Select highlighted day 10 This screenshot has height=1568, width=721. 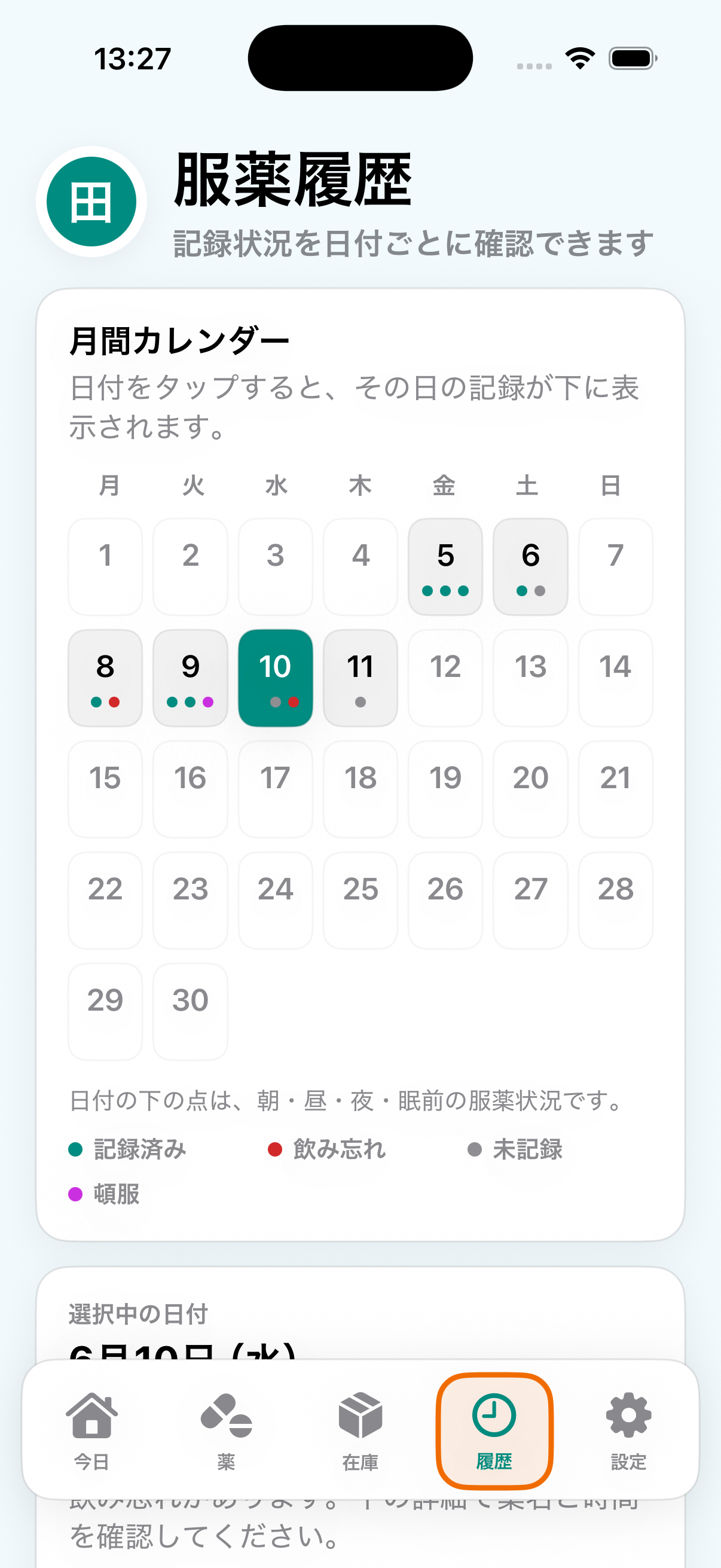[x=276, y=678]
